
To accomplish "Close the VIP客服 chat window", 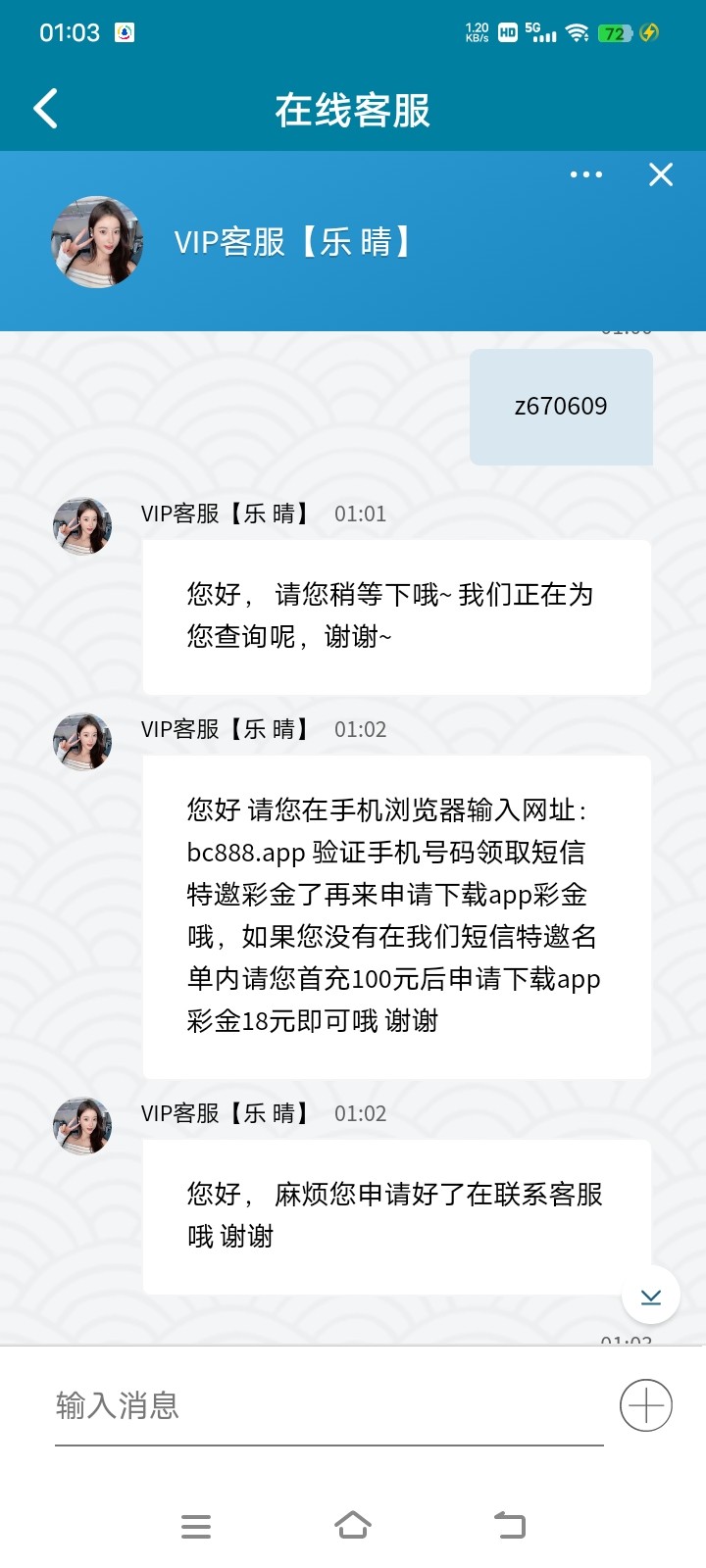I will pos(661,174).
